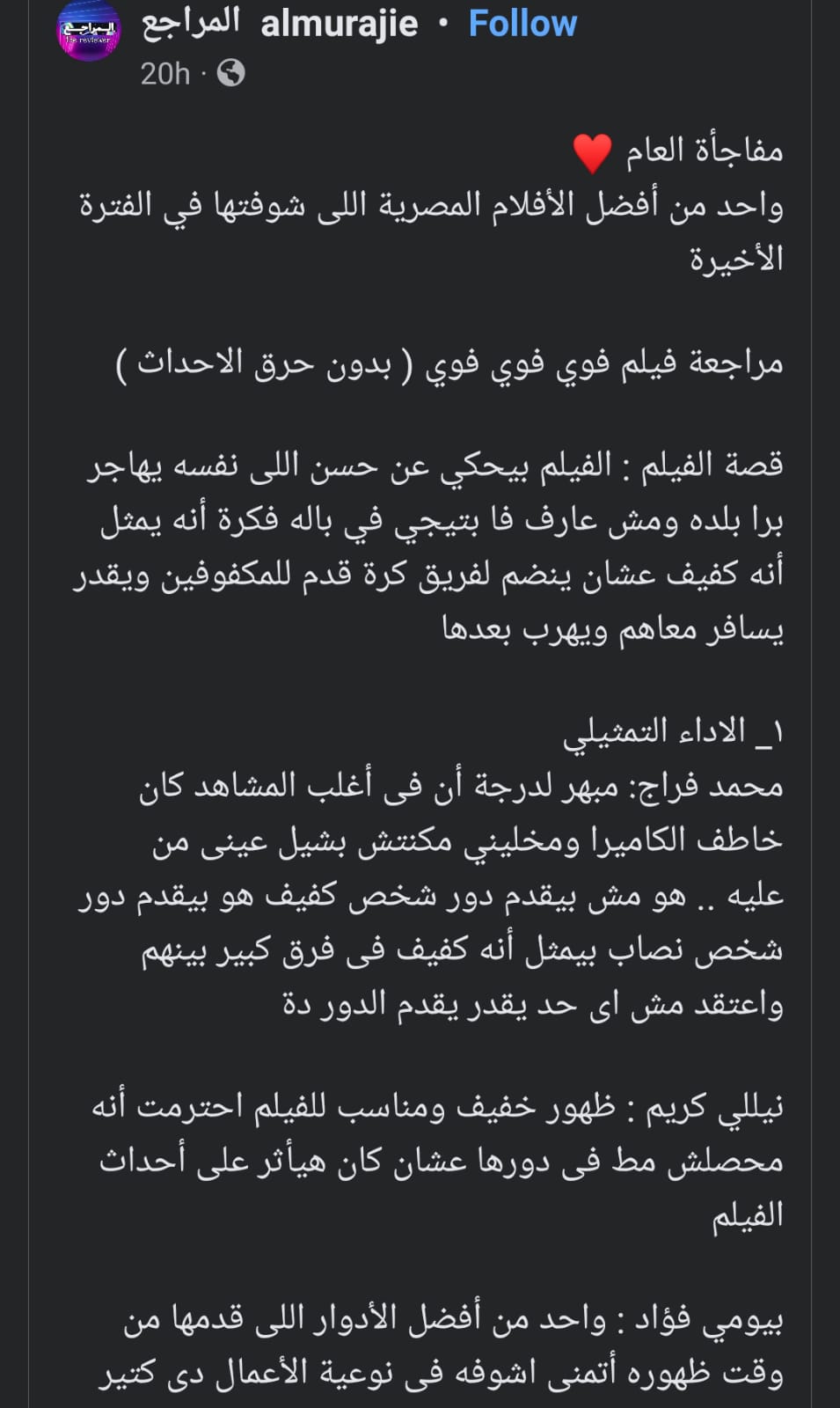Open the المراجع almurajie page name
This screenshot has width=840, height=1408.
point(280,24)
